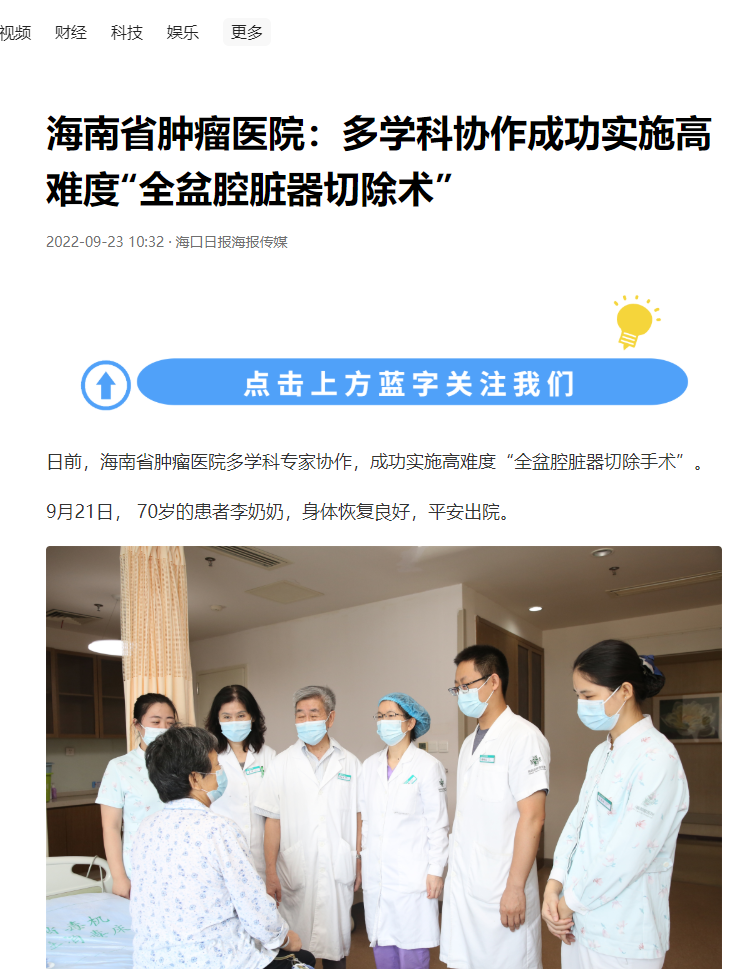Open the 财经 category
Viewport: 749px width, 969px height.
coord(71,32)
